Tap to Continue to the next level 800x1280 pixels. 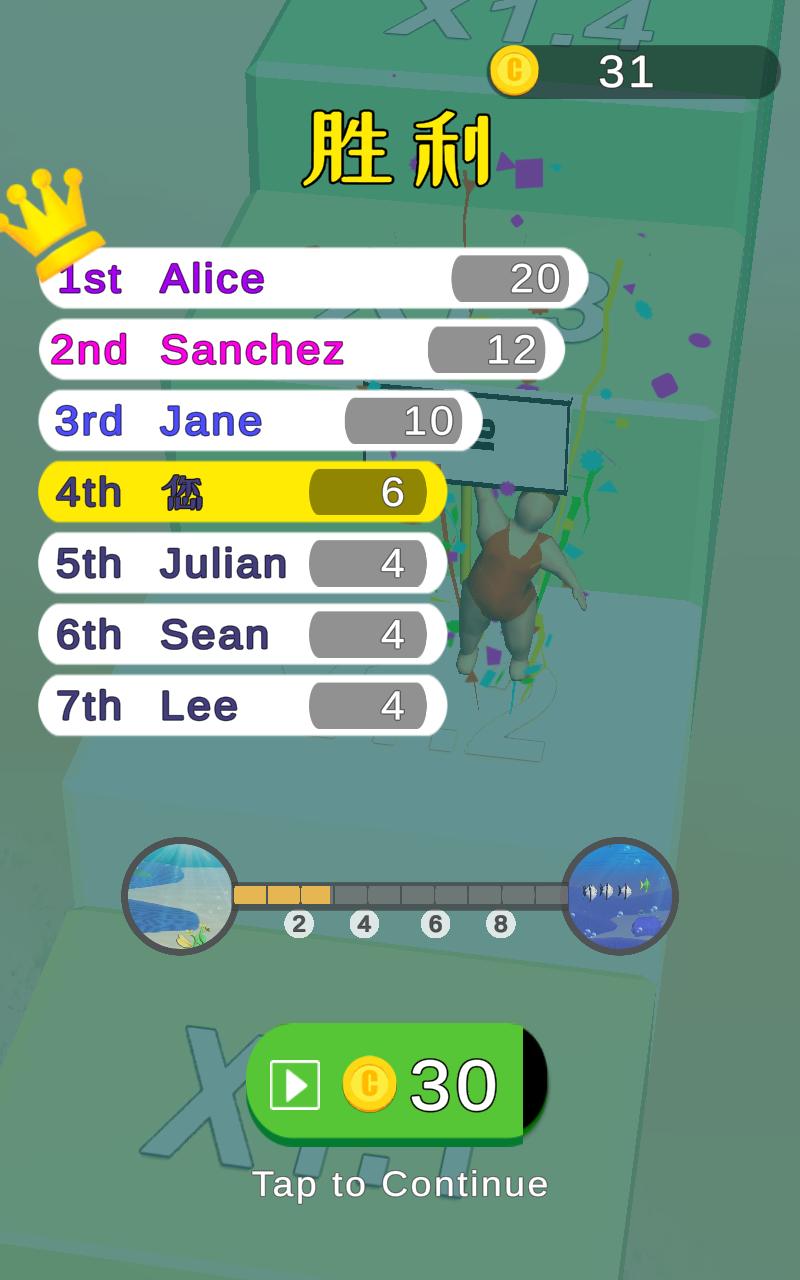click(400, 1185)
